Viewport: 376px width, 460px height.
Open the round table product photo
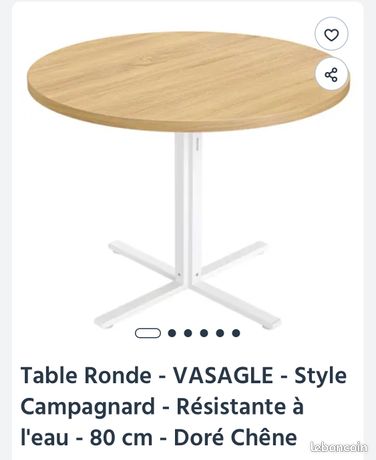pyautogui.click(x=188, y=180)
